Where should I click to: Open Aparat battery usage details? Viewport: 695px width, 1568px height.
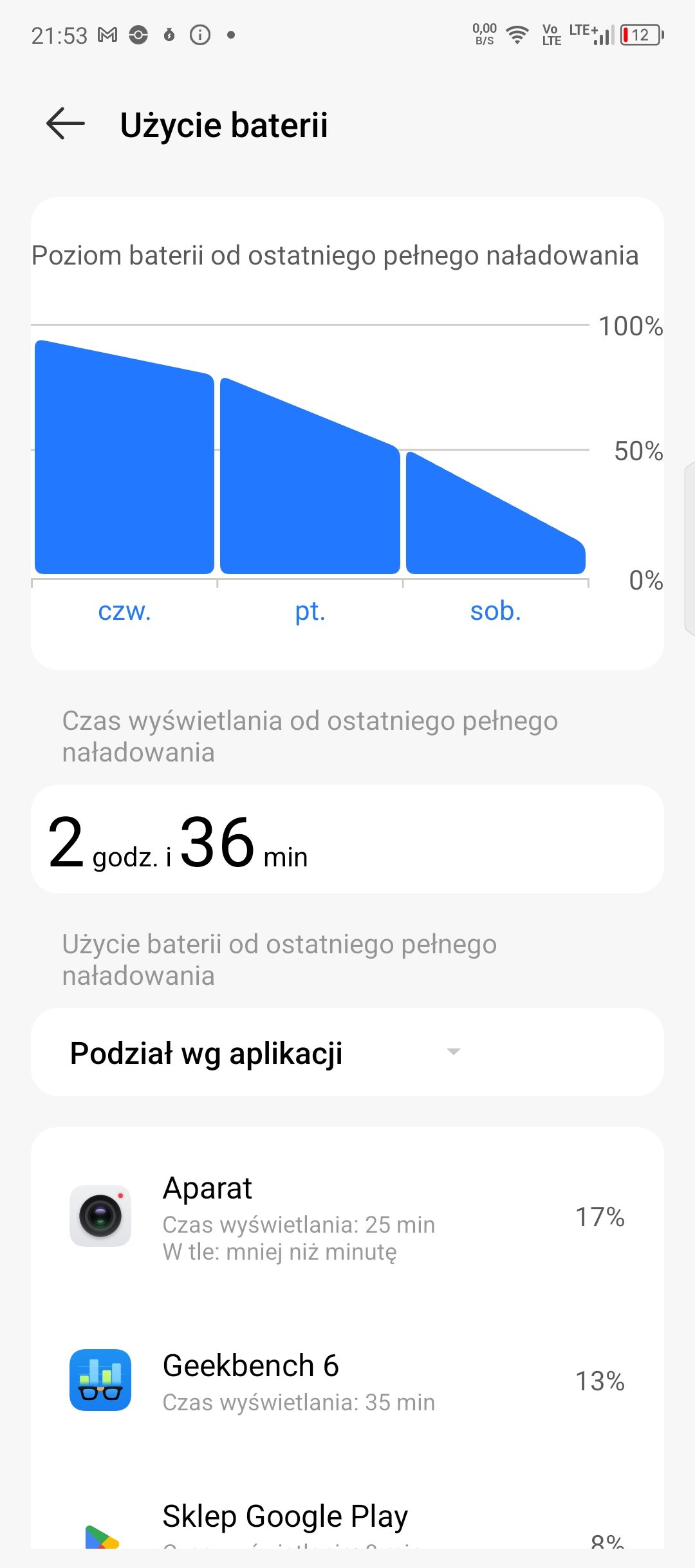(x=347, y=1216)
